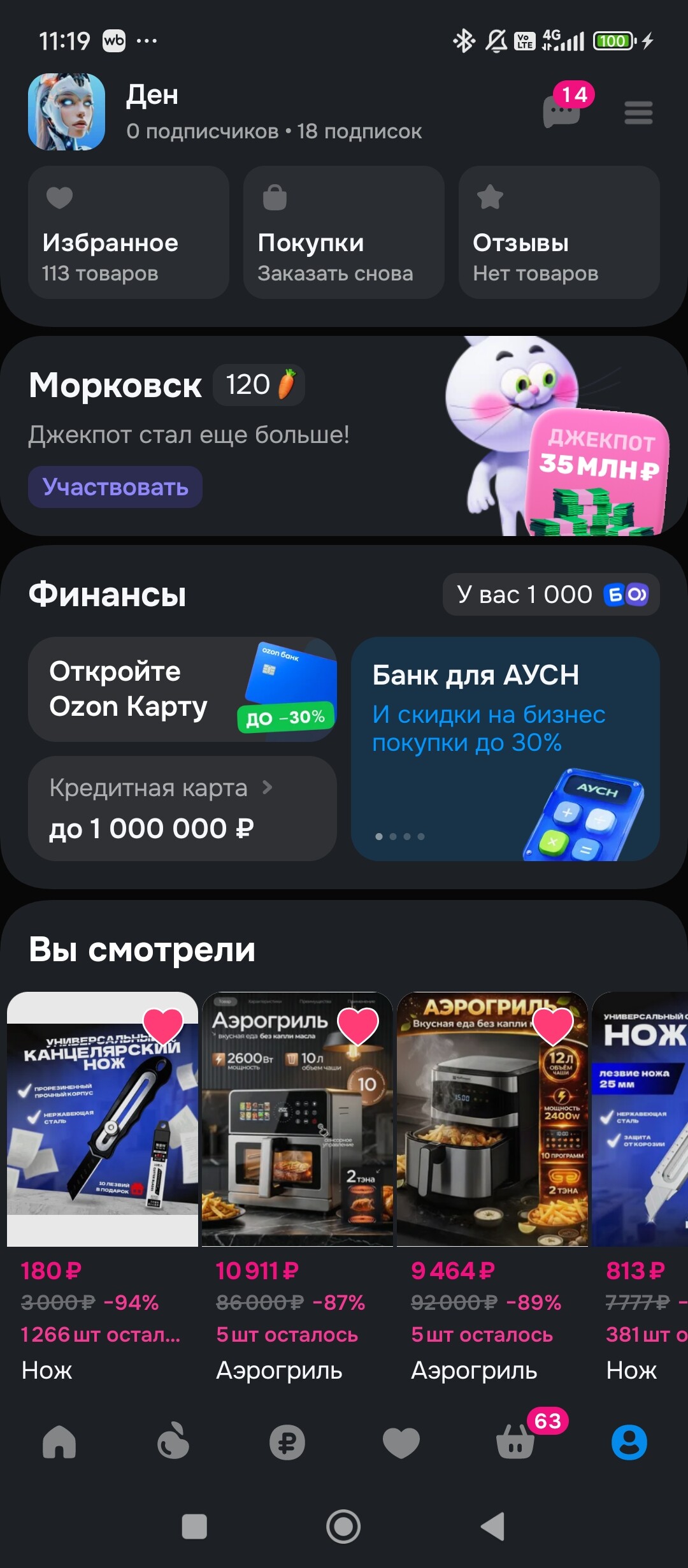
Task: Open the chat messages icon with 14 badge
Action: pos(562,112)
